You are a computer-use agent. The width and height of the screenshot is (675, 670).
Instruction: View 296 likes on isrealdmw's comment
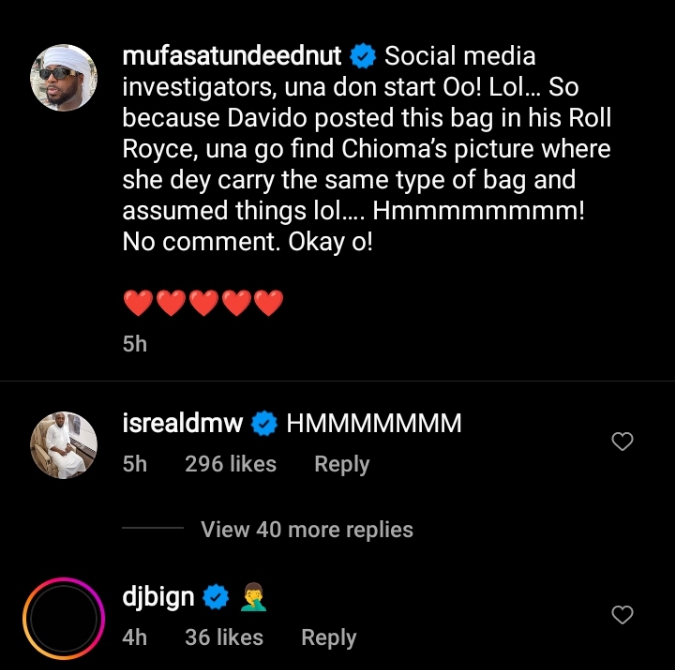230,464
